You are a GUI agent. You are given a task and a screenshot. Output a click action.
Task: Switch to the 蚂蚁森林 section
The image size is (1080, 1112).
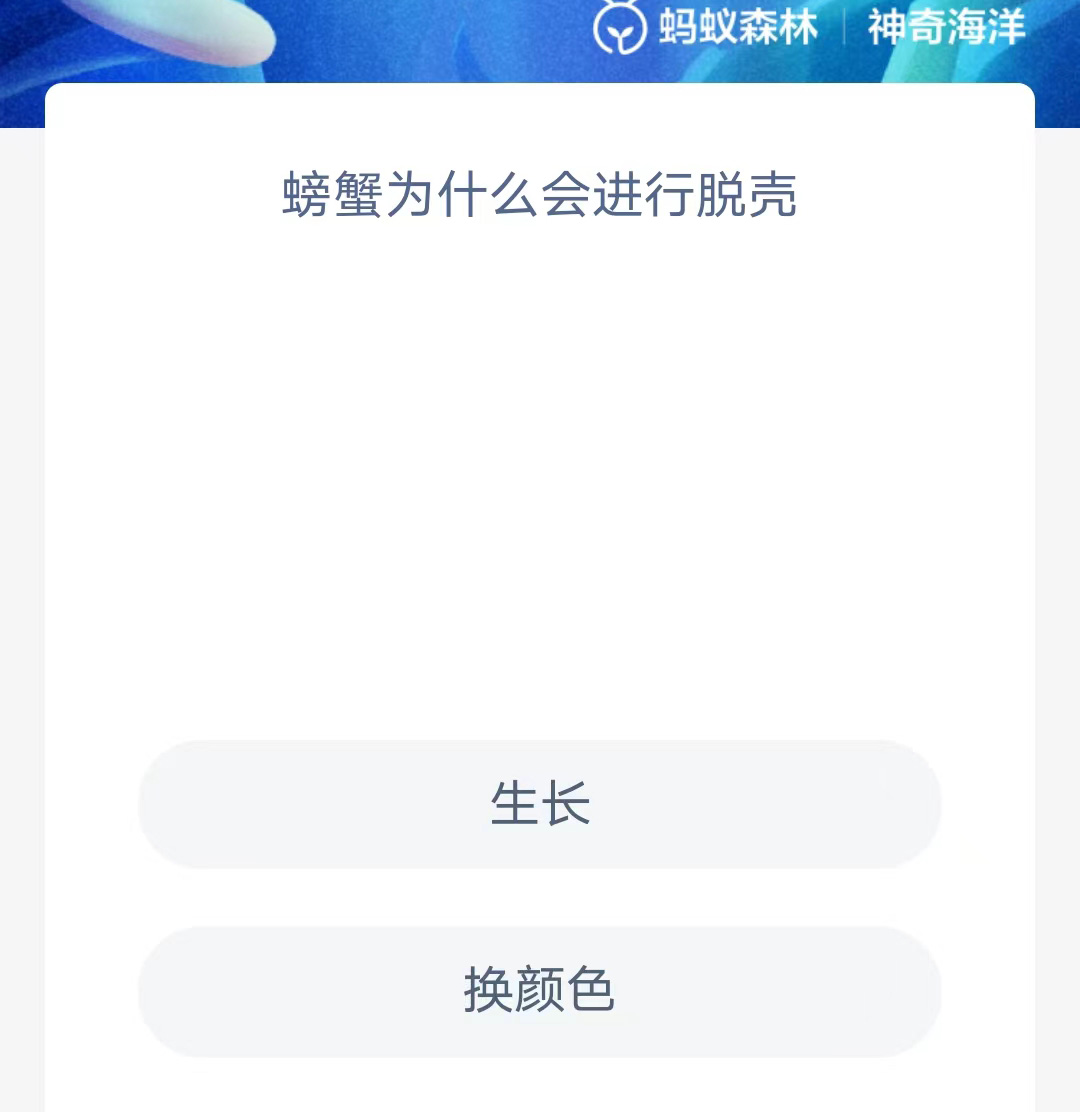point(735,27)
